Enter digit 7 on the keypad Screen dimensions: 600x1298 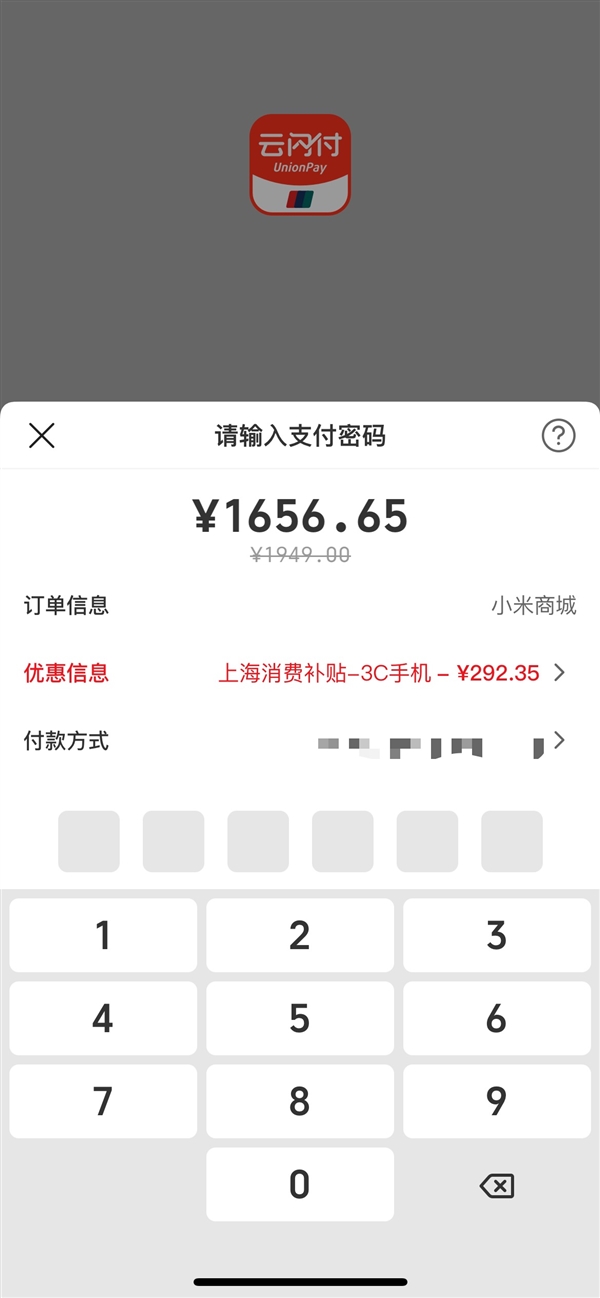[103, 1102]
